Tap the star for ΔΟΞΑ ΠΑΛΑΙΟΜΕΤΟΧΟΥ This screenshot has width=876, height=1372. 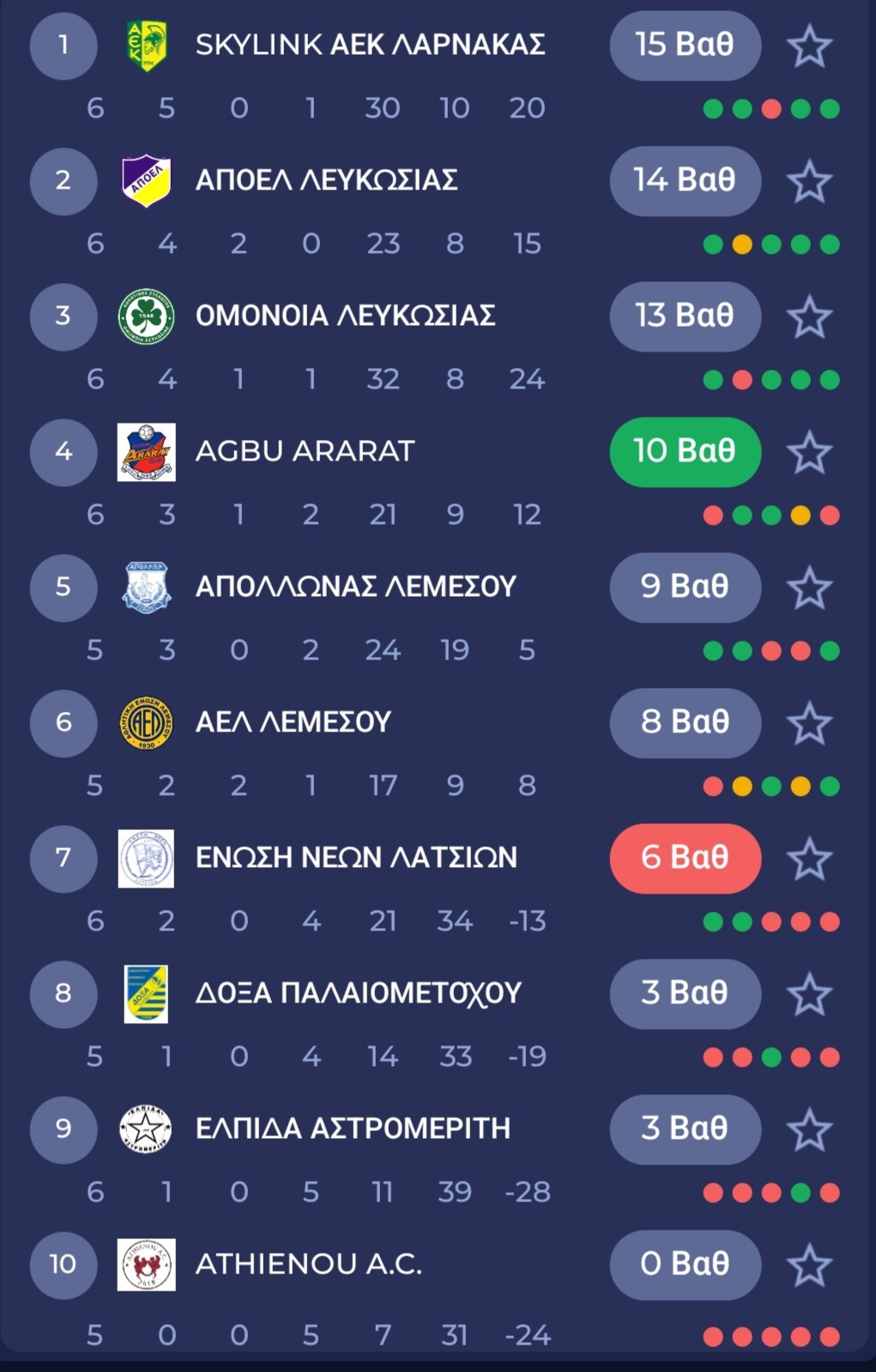809,994
